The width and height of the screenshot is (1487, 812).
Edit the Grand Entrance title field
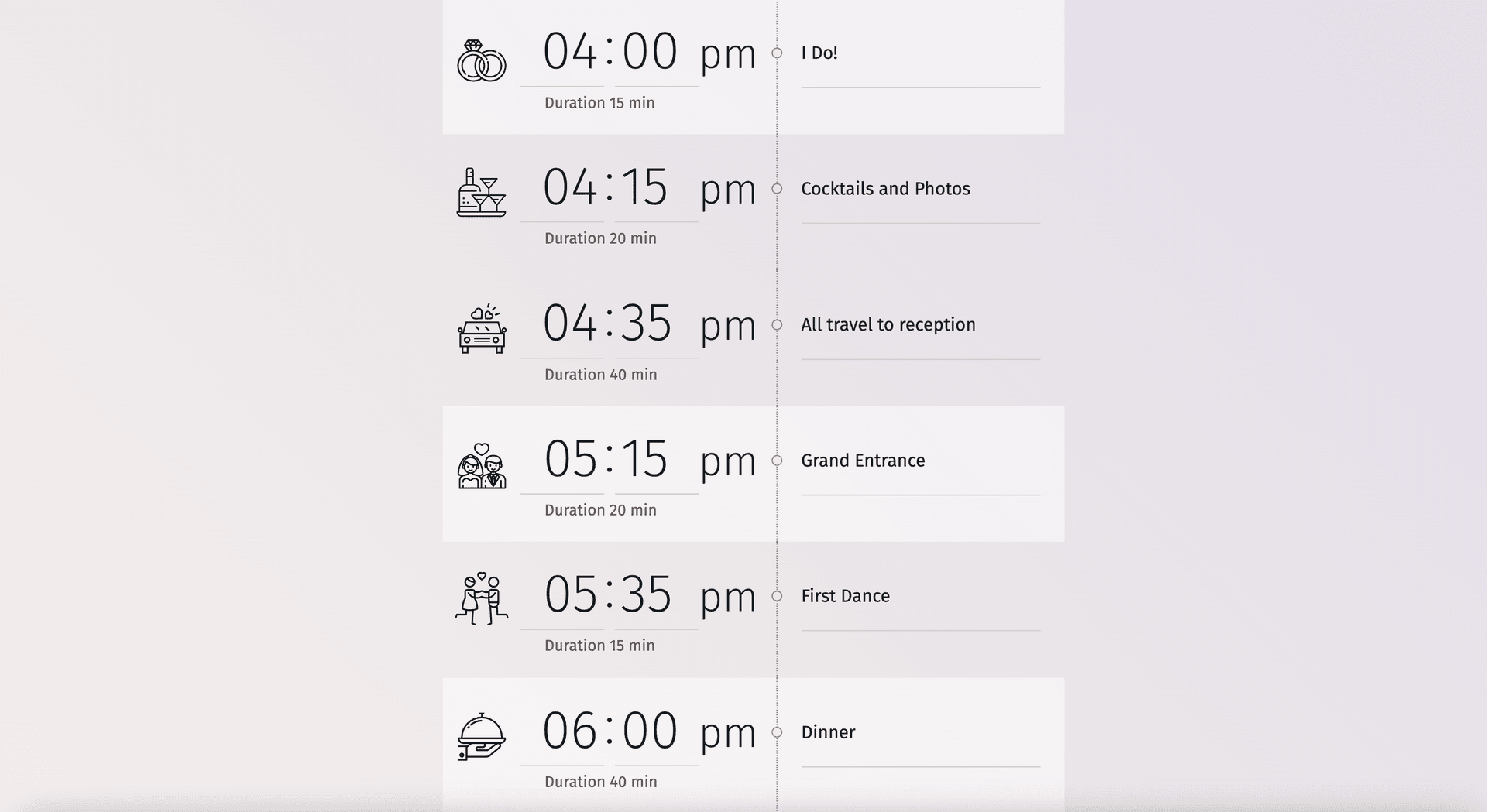click(919, 461)
